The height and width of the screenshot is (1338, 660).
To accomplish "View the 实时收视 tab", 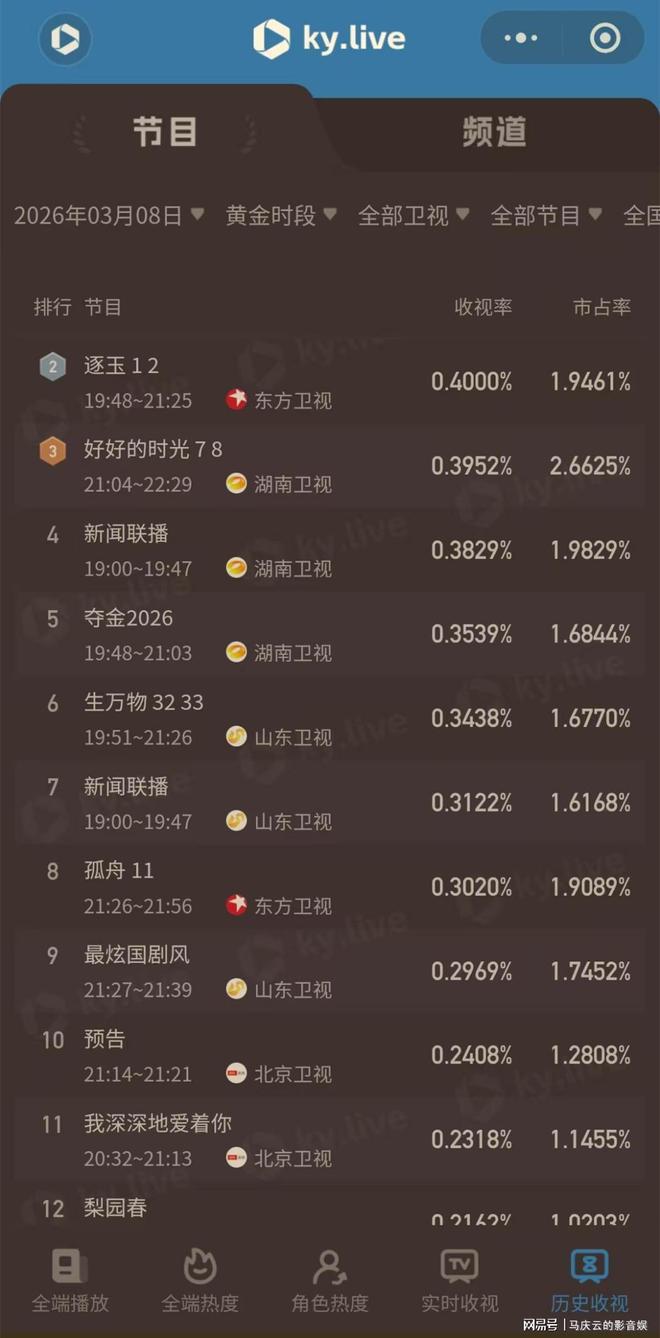I will [460, 1281].
